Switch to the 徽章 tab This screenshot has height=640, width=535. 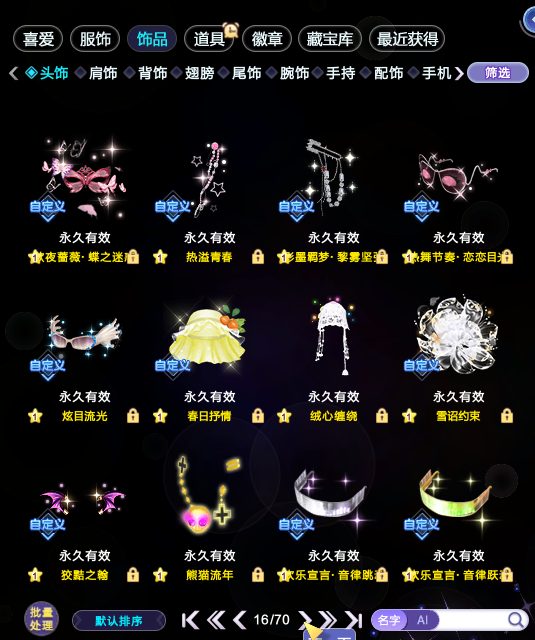266,39
